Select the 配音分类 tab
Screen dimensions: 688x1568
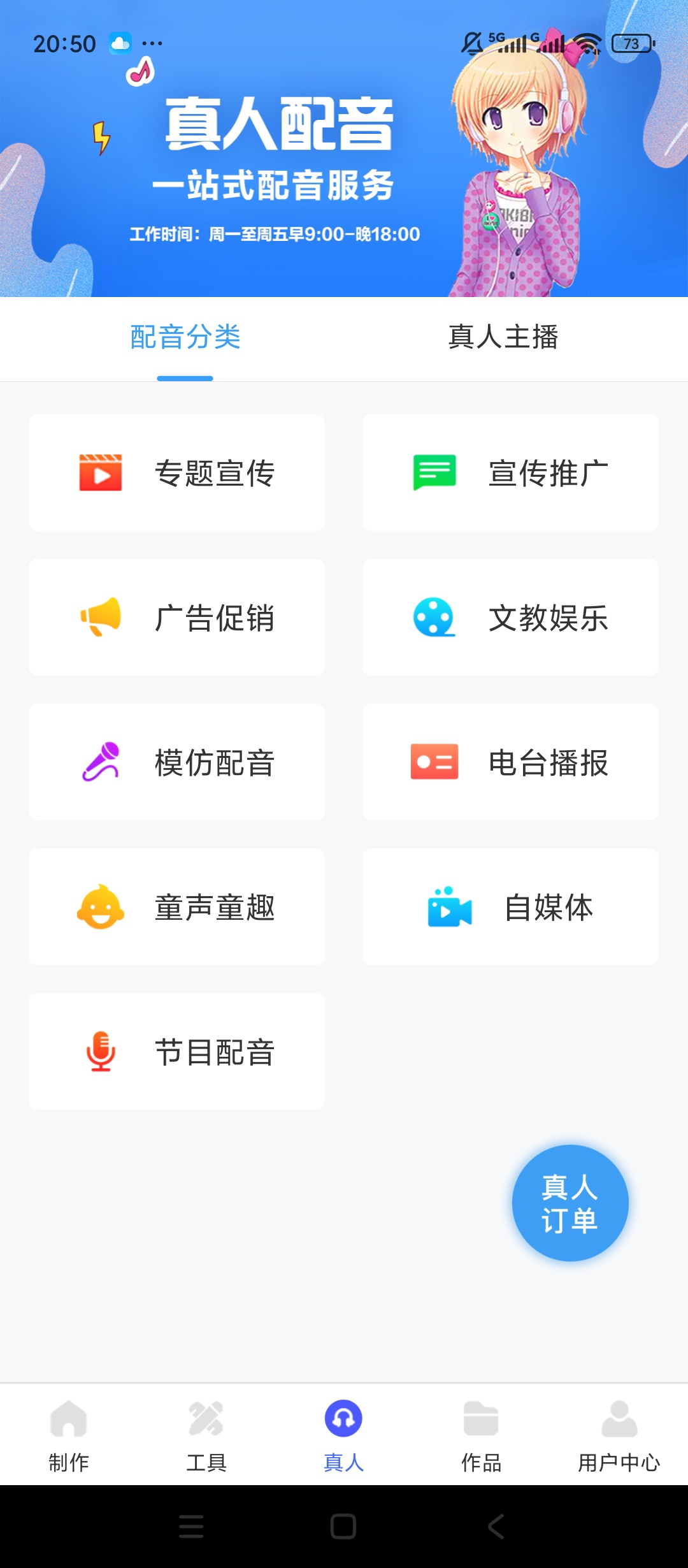(x=185, y=337)
